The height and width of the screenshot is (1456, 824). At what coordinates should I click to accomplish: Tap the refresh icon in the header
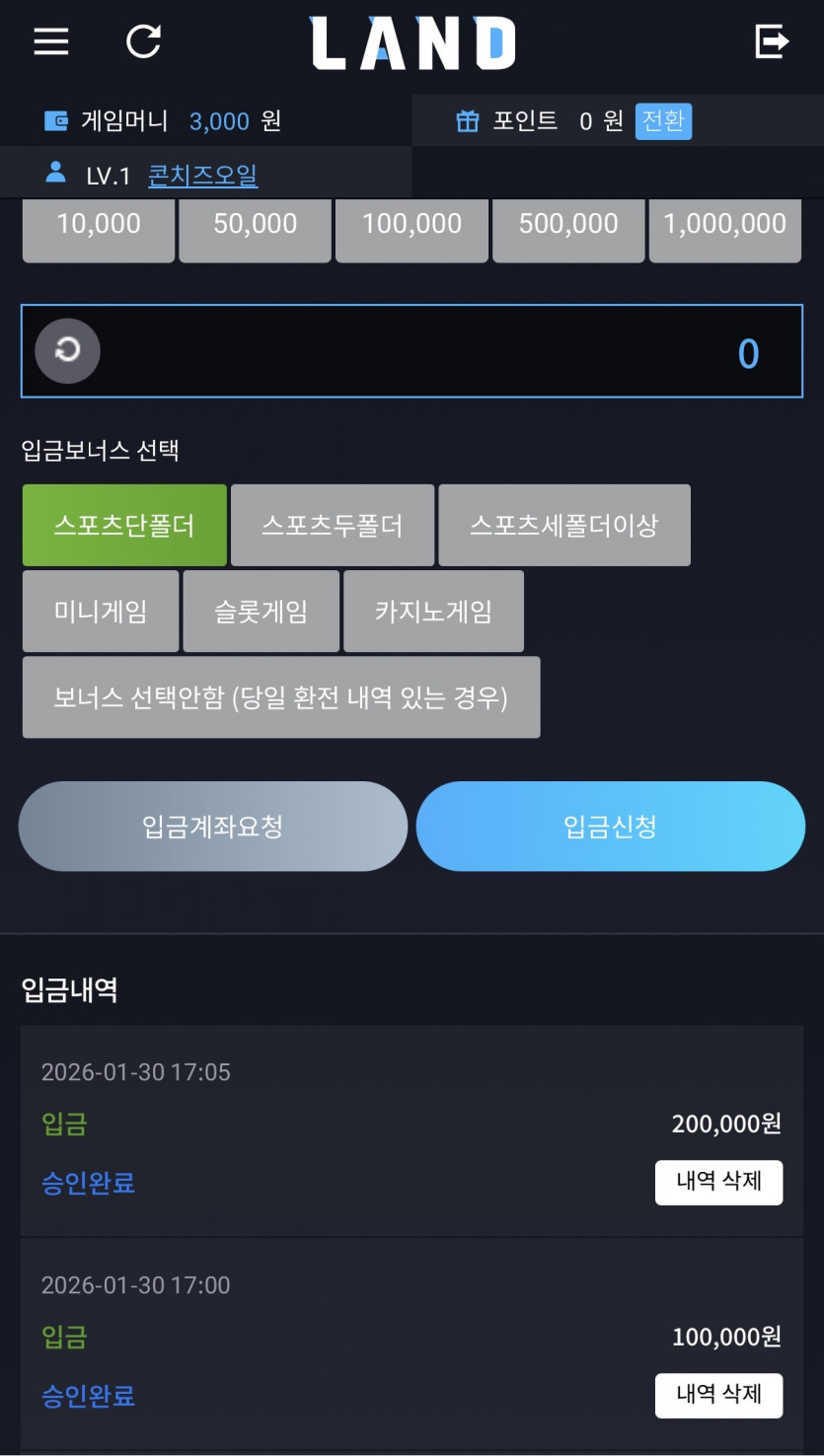coord(144,41)
